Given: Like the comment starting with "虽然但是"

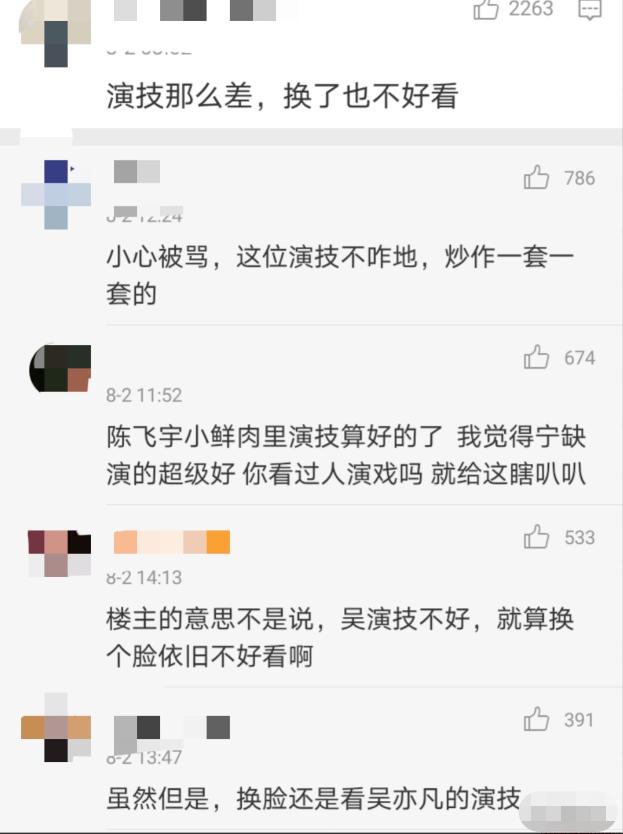Looking at the screenshot, I should tap(537, 719).
